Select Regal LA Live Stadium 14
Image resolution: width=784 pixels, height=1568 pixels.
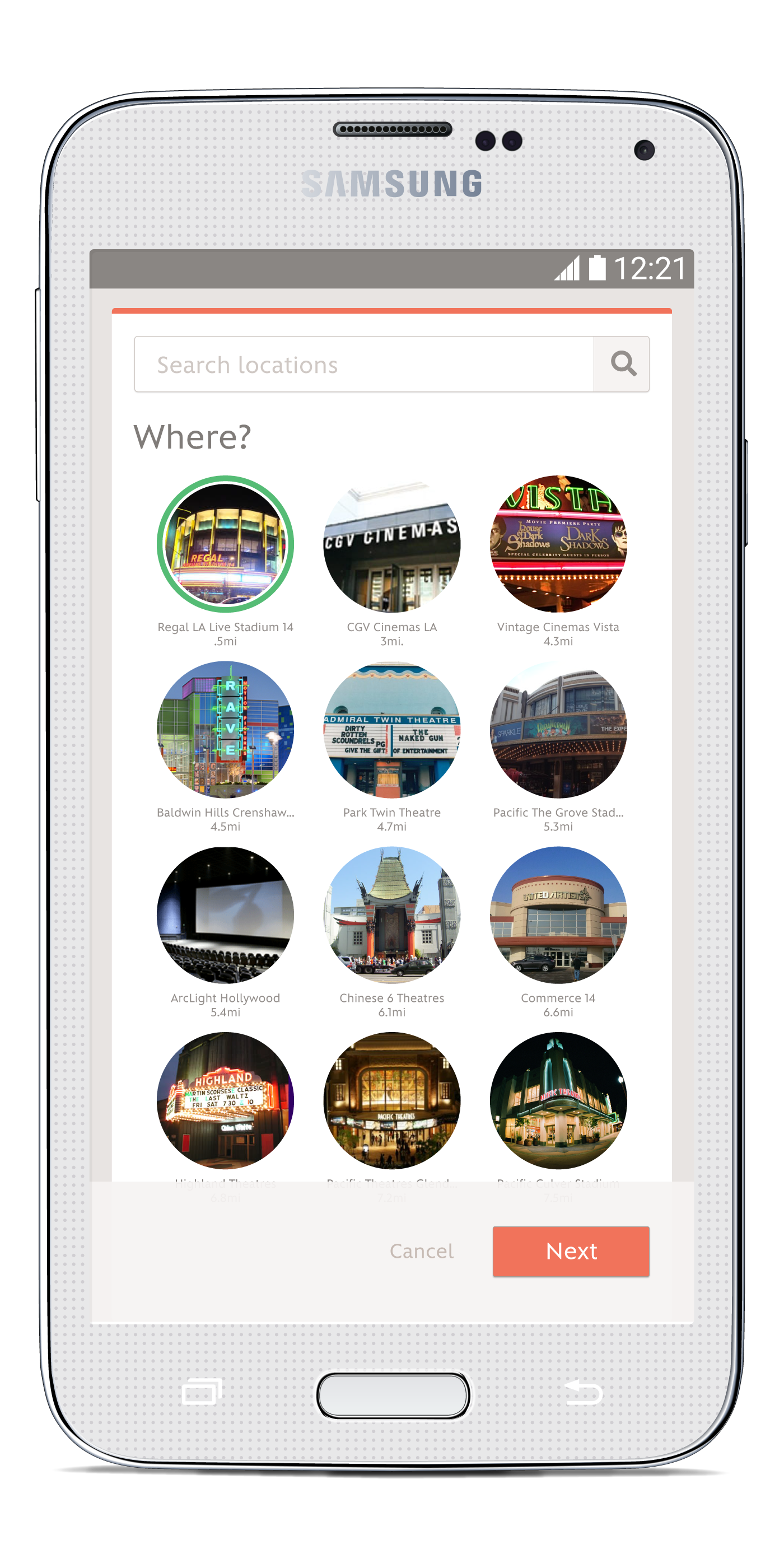pos(225,544)
